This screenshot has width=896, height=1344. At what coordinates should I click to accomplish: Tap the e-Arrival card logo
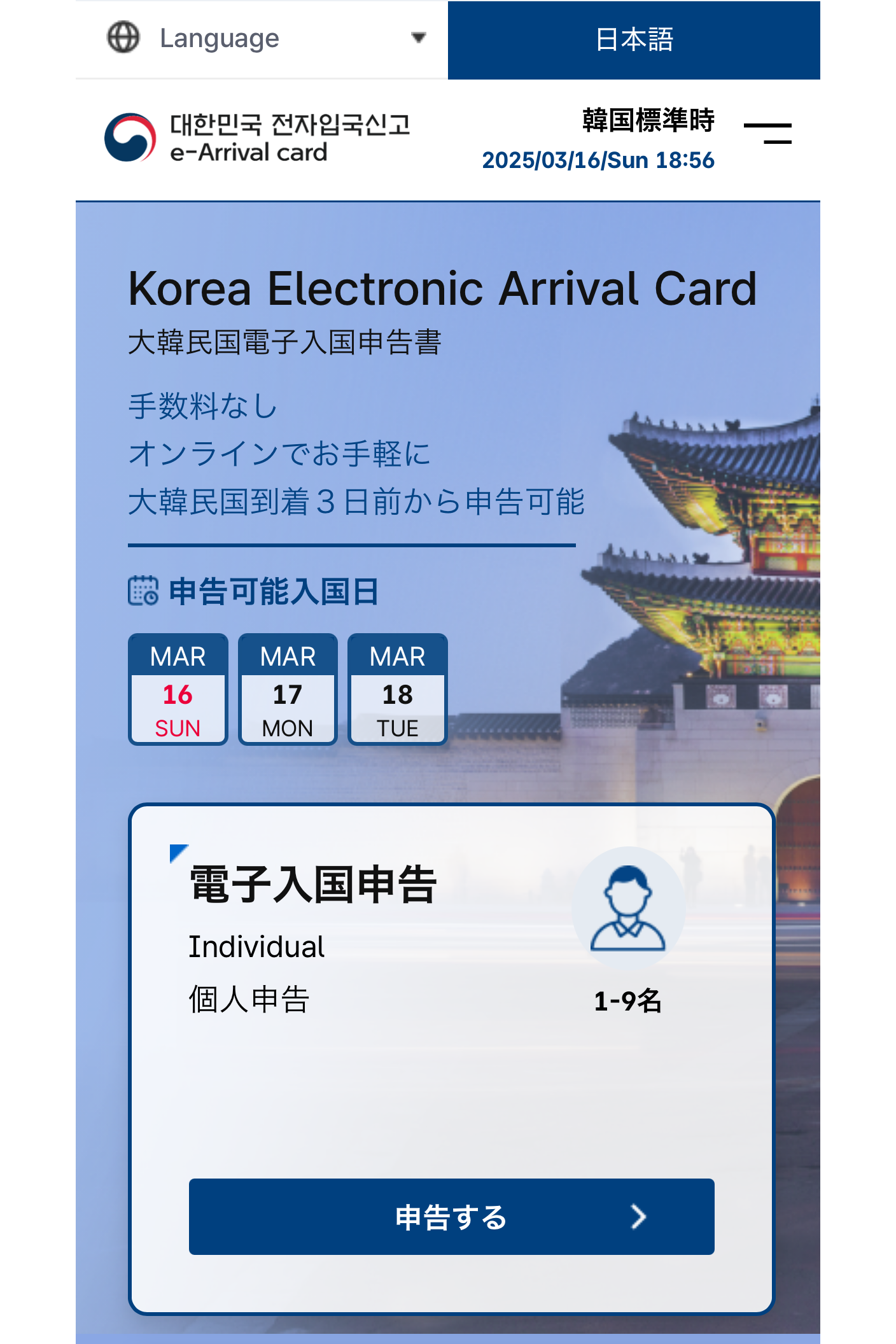pyautogui.click(x=258, y=137)
